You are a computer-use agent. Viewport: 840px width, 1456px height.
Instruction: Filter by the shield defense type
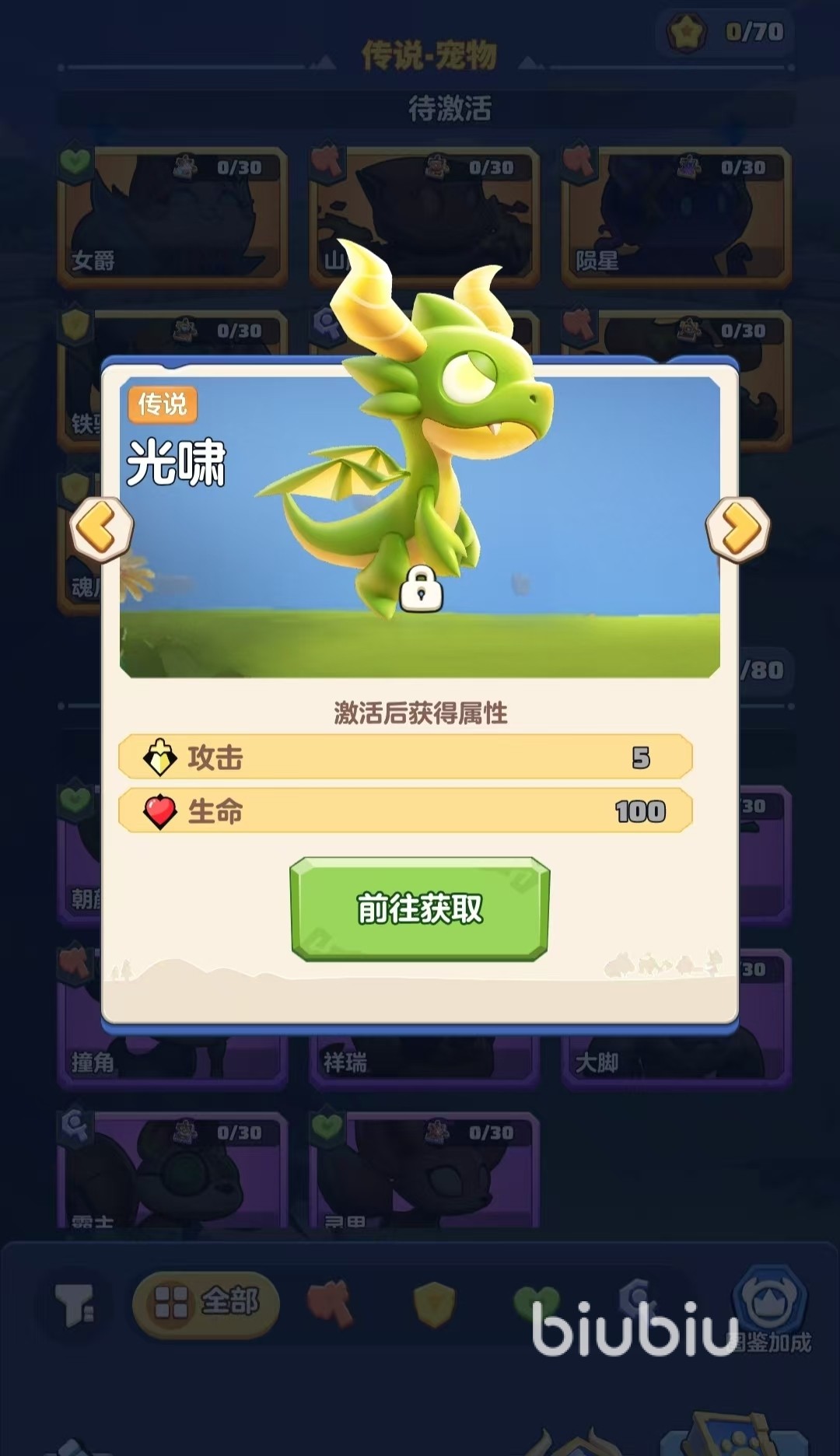(434, 1304)
